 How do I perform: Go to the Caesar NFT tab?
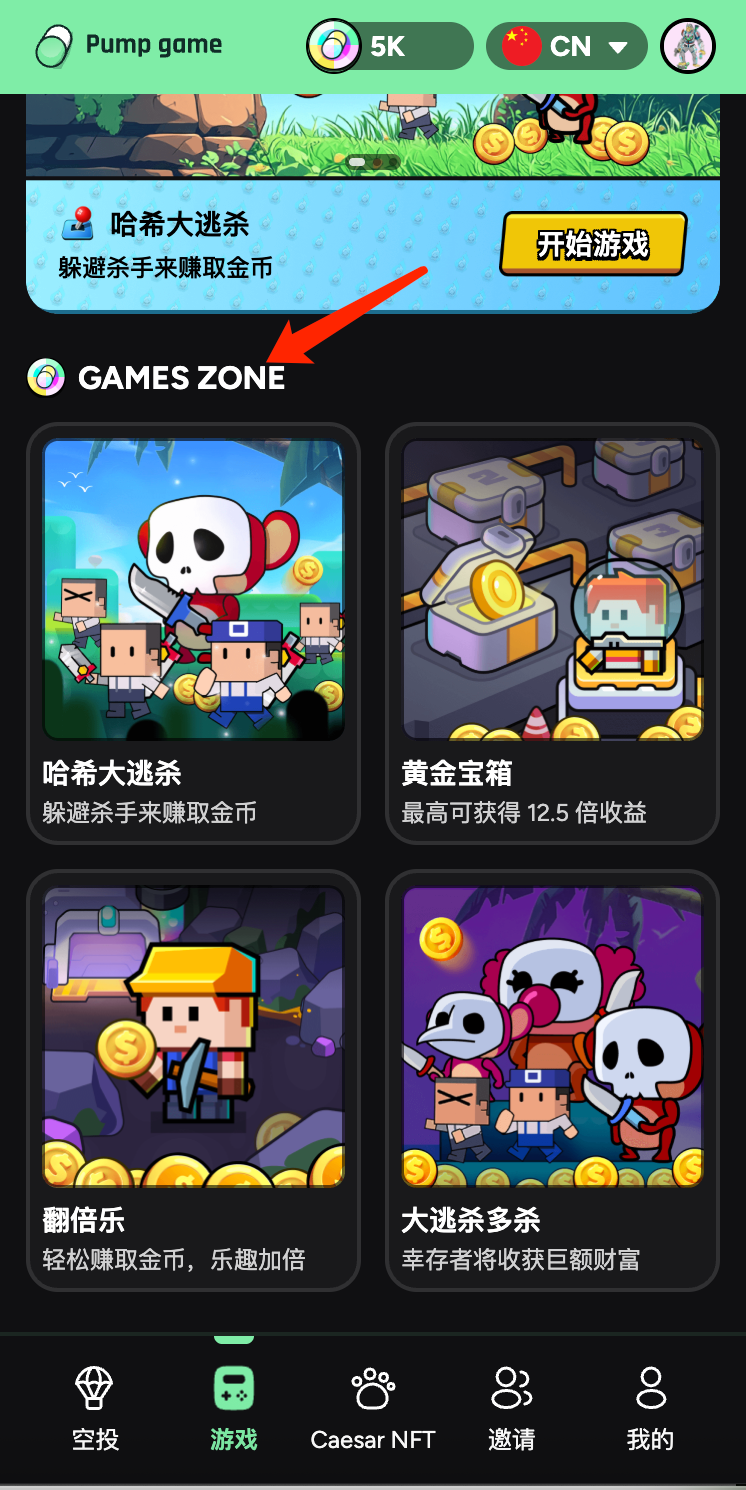click(x=373, y=1410)
